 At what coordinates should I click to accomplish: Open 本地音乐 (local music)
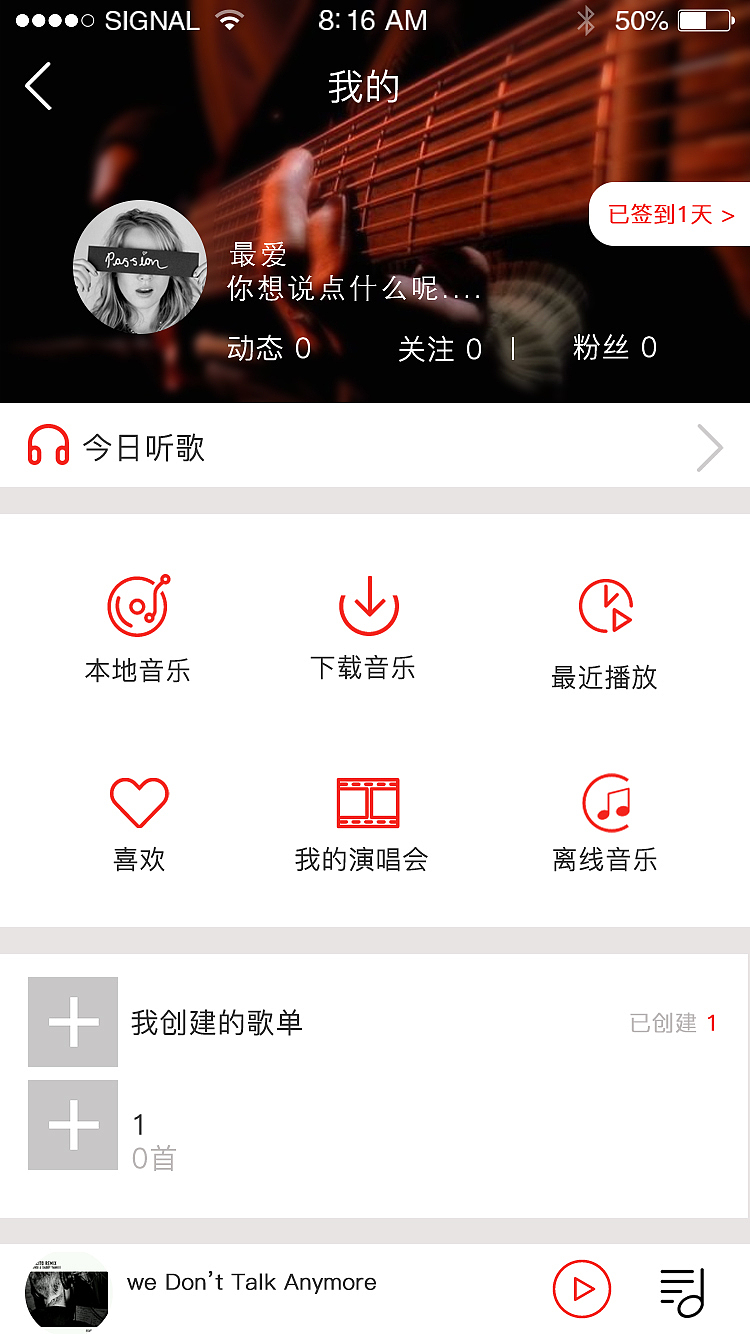click(x=139, y=625)
